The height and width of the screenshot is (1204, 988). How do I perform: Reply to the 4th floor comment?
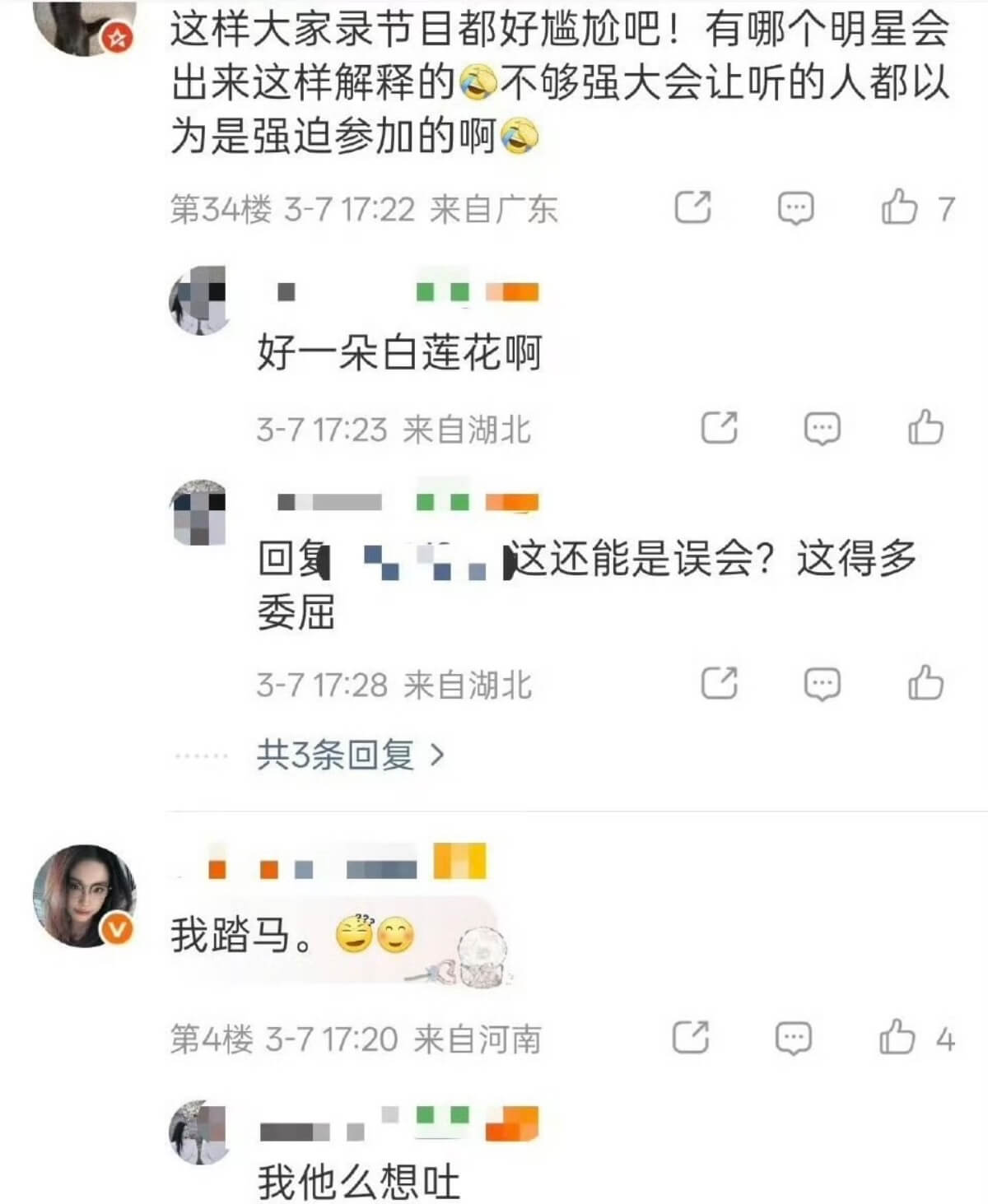[793, 1039]
